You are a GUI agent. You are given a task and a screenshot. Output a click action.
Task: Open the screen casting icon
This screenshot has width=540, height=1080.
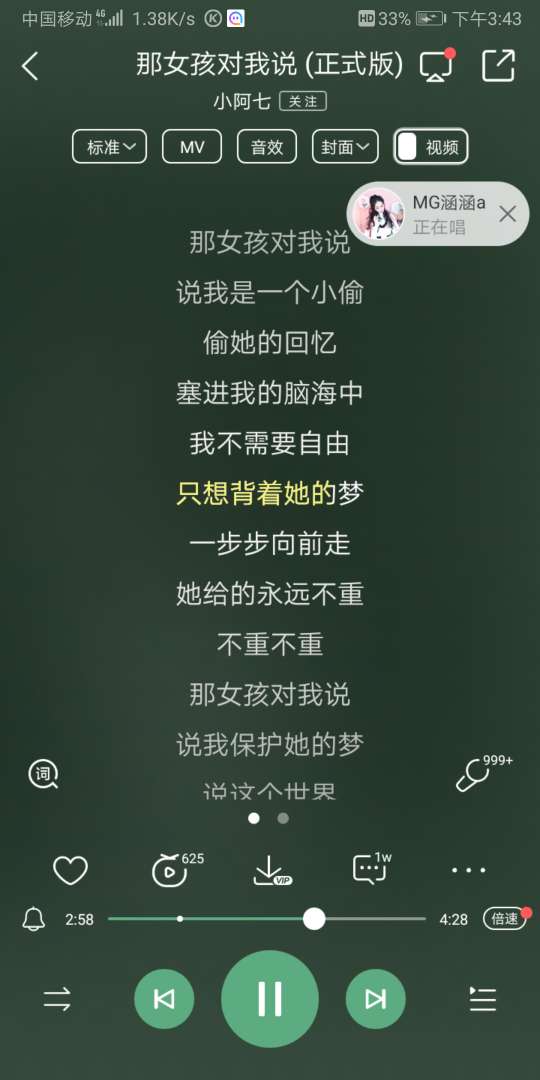click(437, 65)
